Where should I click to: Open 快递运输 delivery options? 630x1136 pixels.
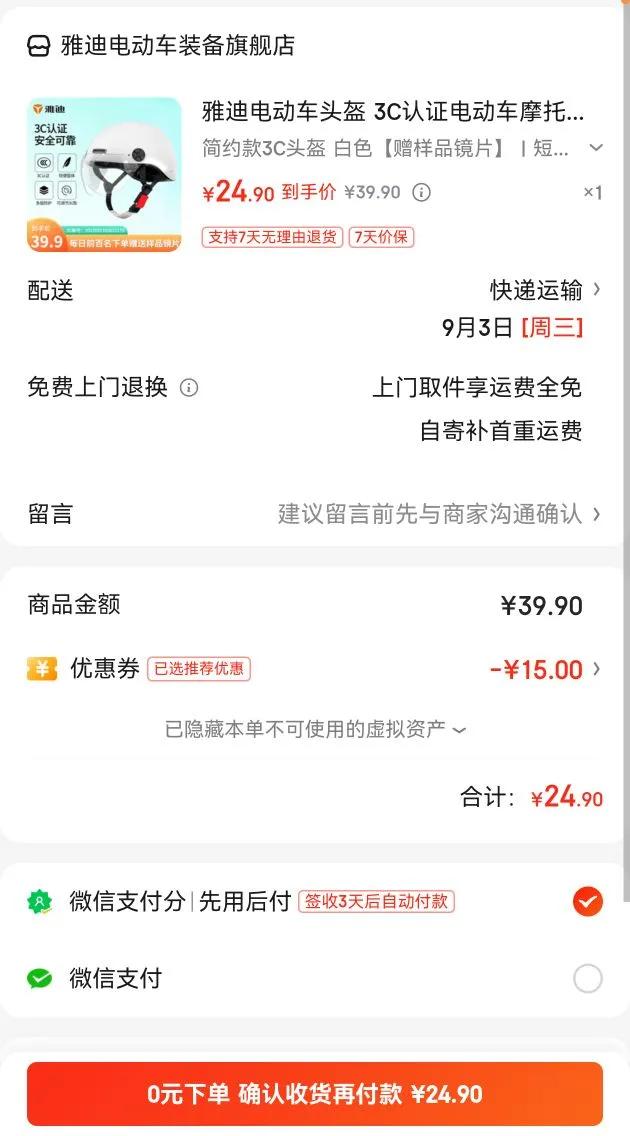pos(545,290)
